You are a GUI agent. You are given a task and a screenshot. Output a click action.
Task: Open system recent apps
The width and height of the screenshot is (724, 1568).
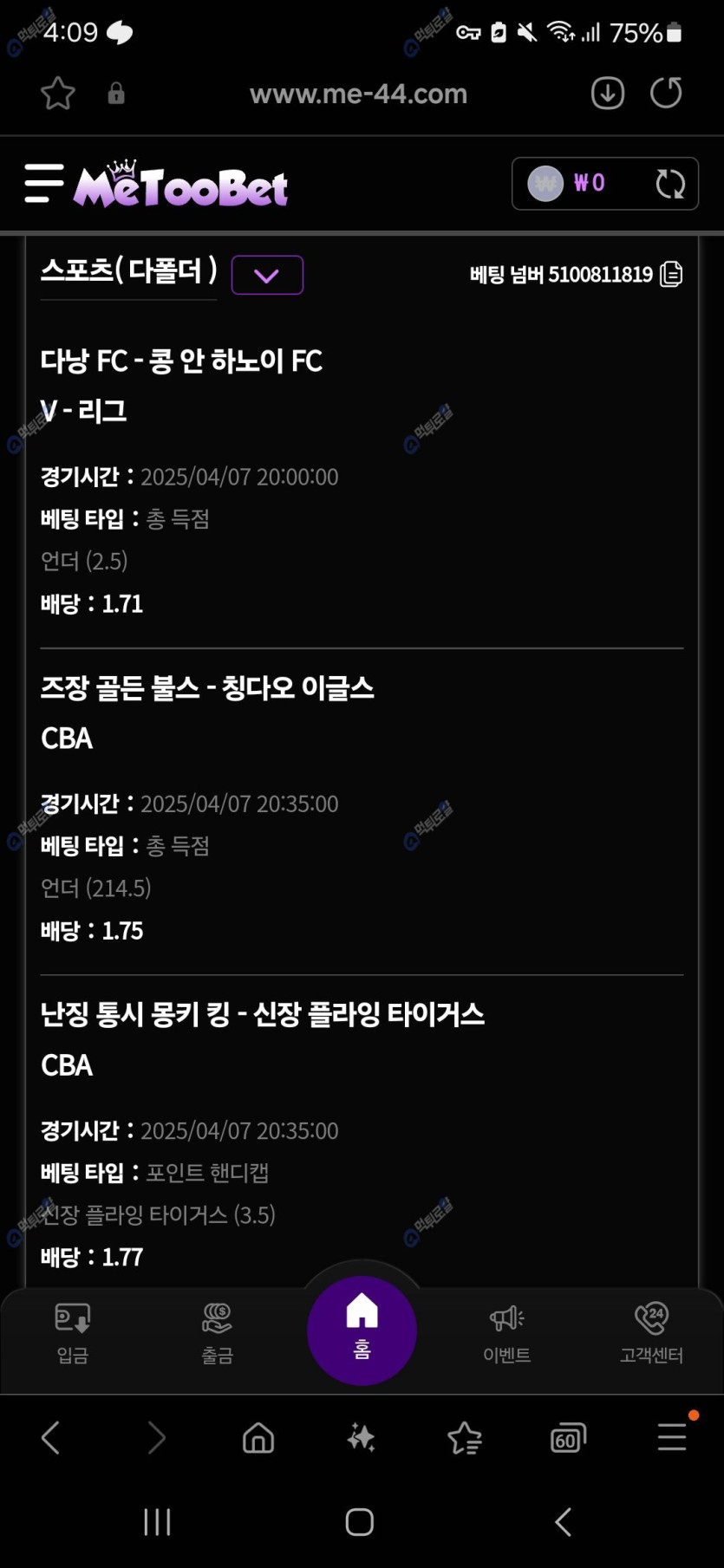[157, 1522]
